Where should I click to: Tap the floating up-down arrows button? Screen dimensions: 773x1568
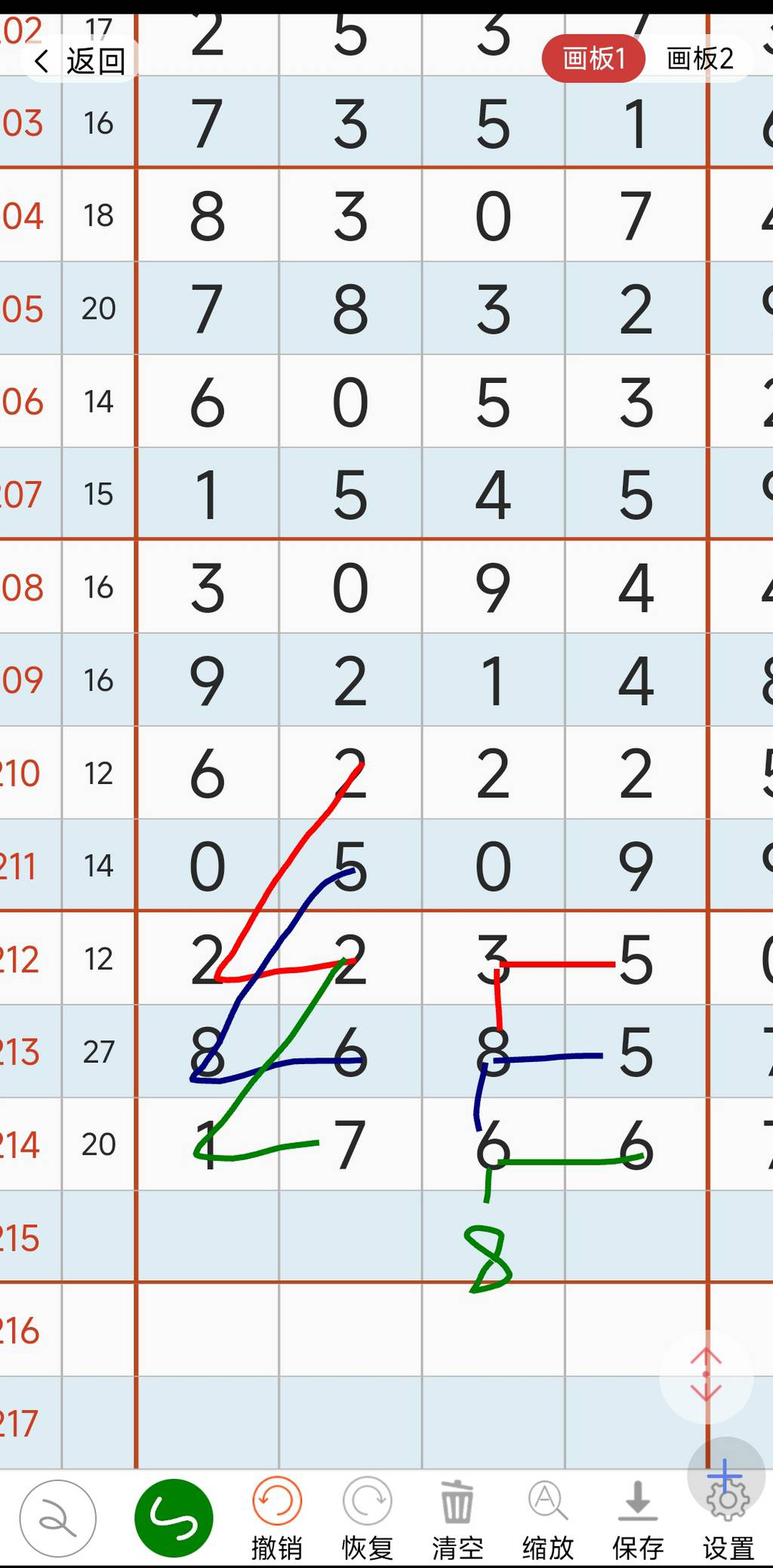tap(706, 1375)
